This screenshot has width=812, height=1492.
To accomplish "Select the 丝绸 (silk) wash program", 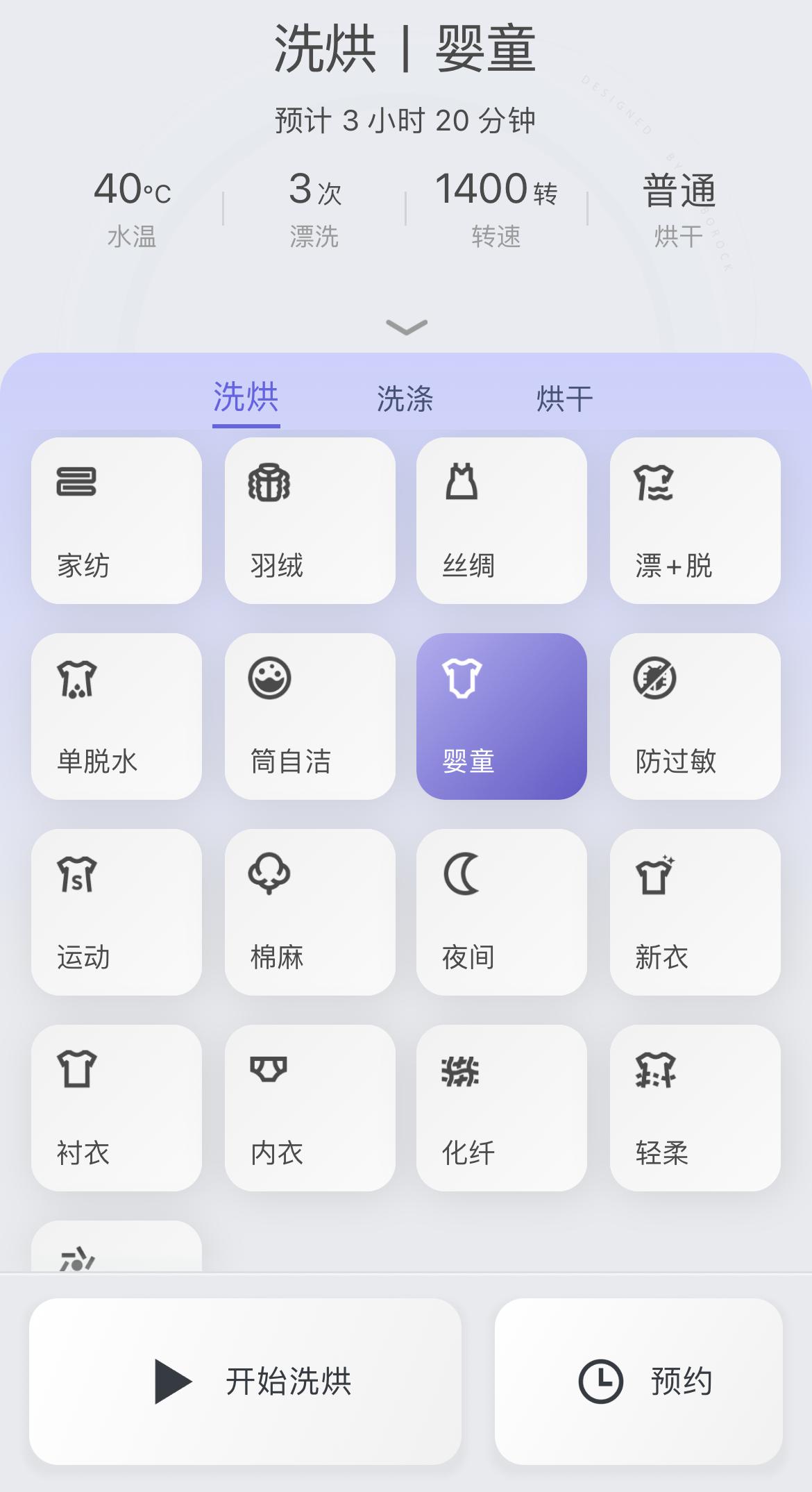I will coord(501,521).
